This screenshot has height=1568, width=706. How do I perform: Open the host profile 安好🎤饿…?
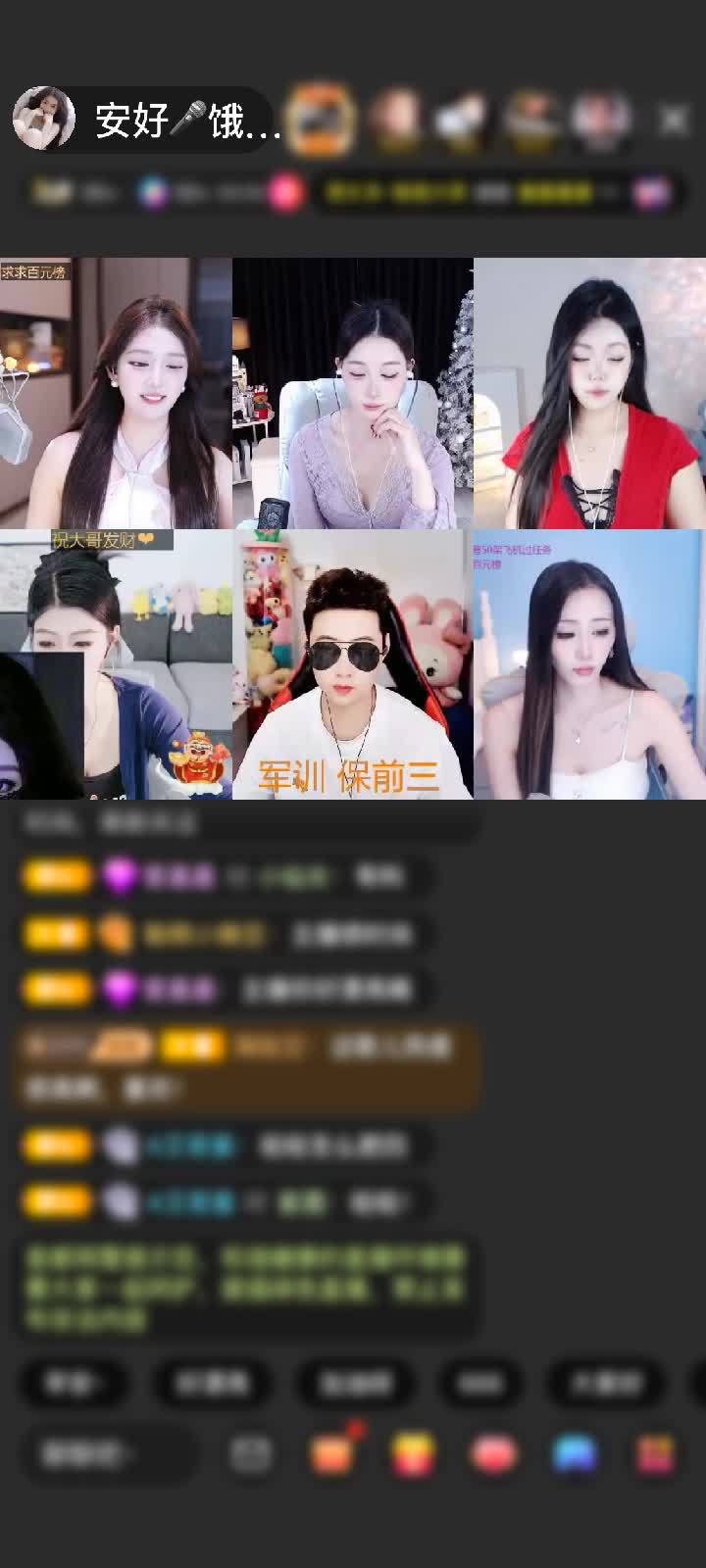[147, 120]
